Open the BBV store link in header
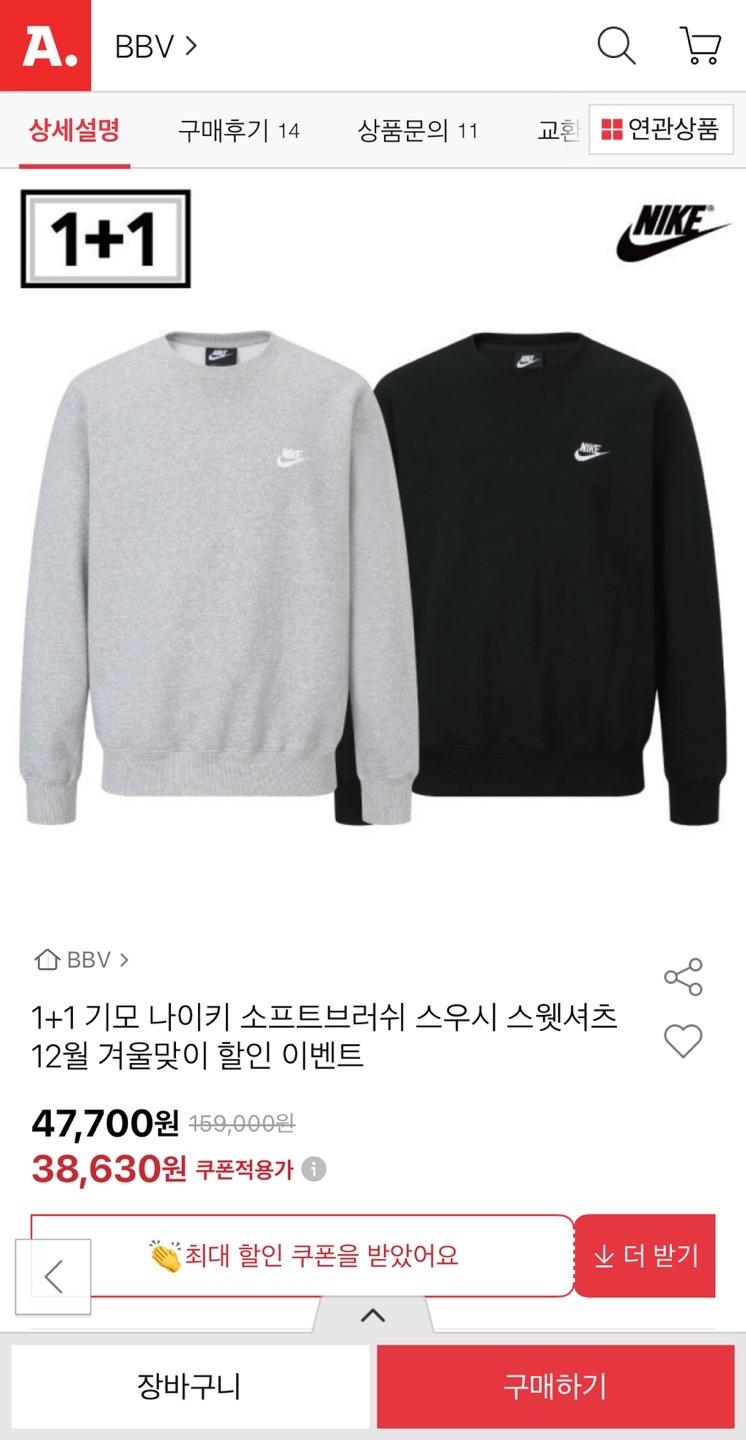The height and width of the screenshot is (1440, 746). click(x=155, y=46)
